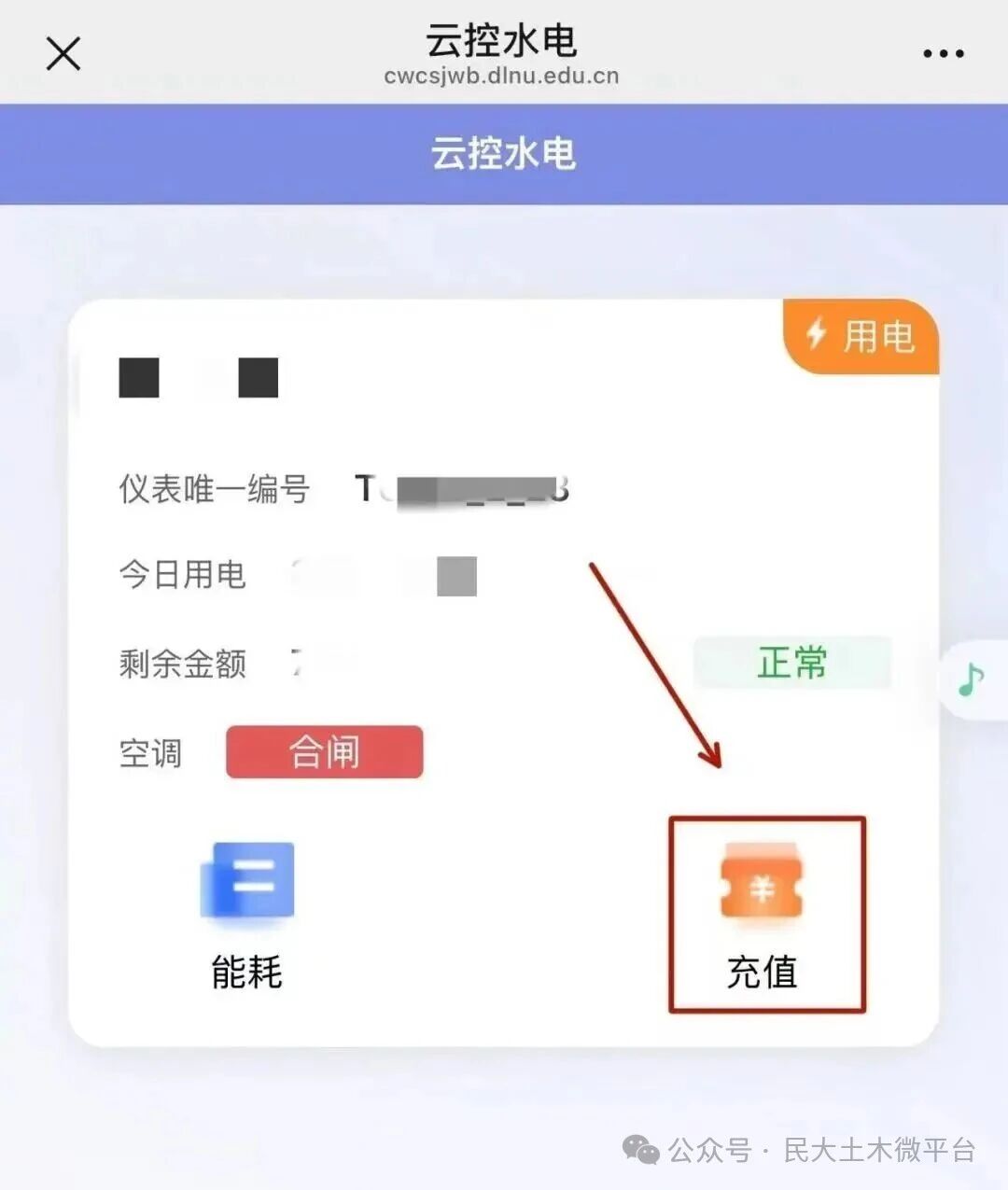Close the 云控水电 web page
Image resolution: width=1008 pixels, height=1190 pixels.
(x=63, y=53)
